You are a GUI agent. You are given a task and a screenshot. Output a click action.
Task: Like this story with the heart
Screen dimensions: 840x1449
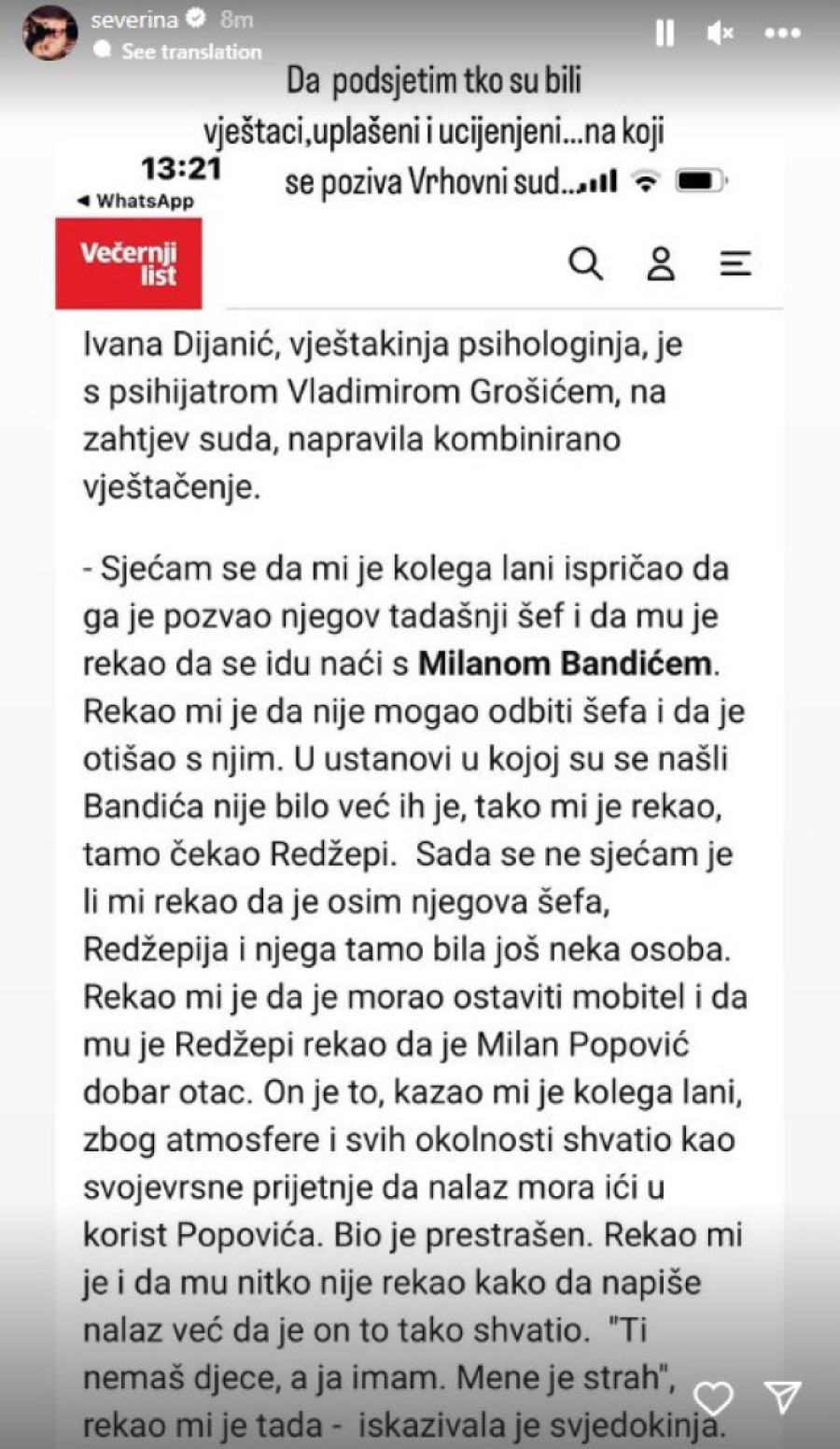[714, 1398]
